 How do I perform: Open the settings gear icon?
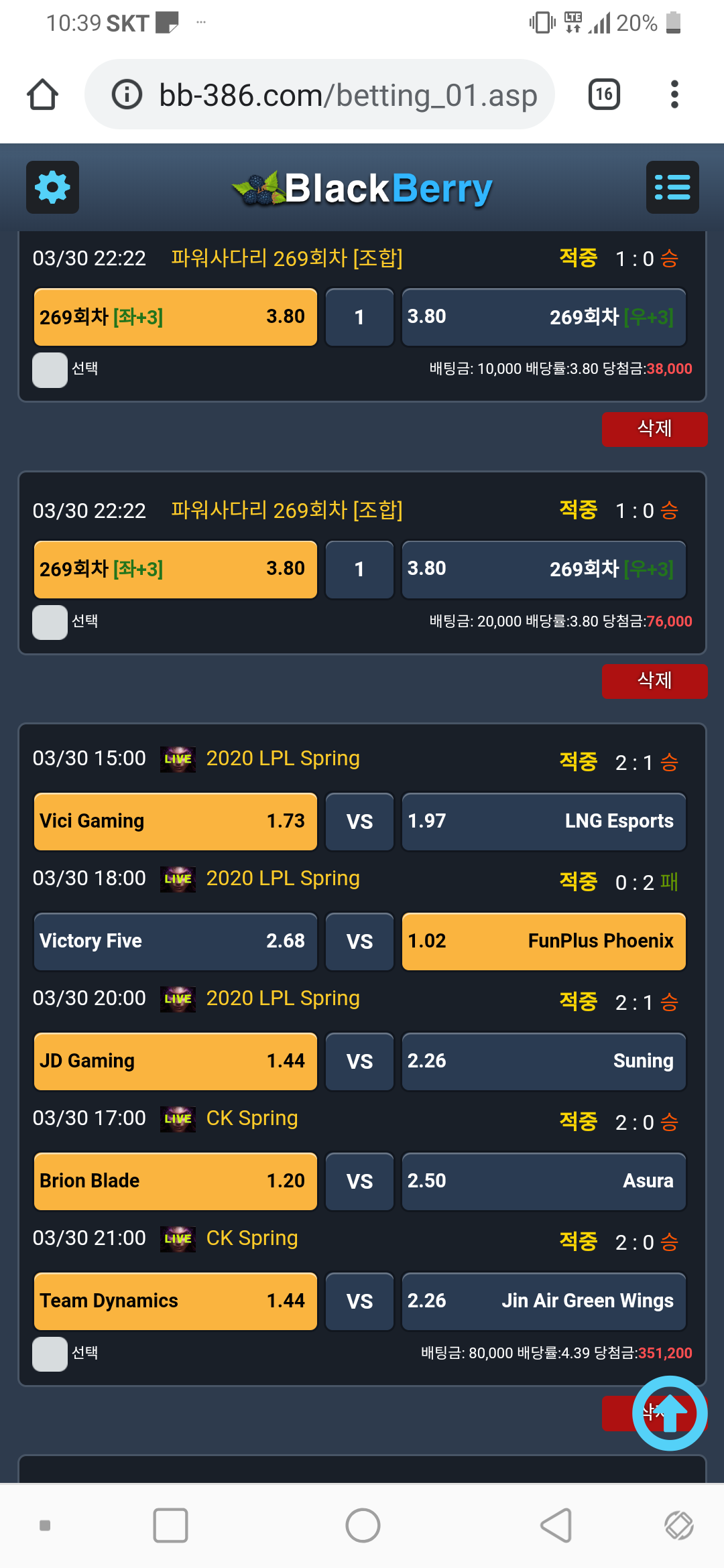tap(52, 188)
